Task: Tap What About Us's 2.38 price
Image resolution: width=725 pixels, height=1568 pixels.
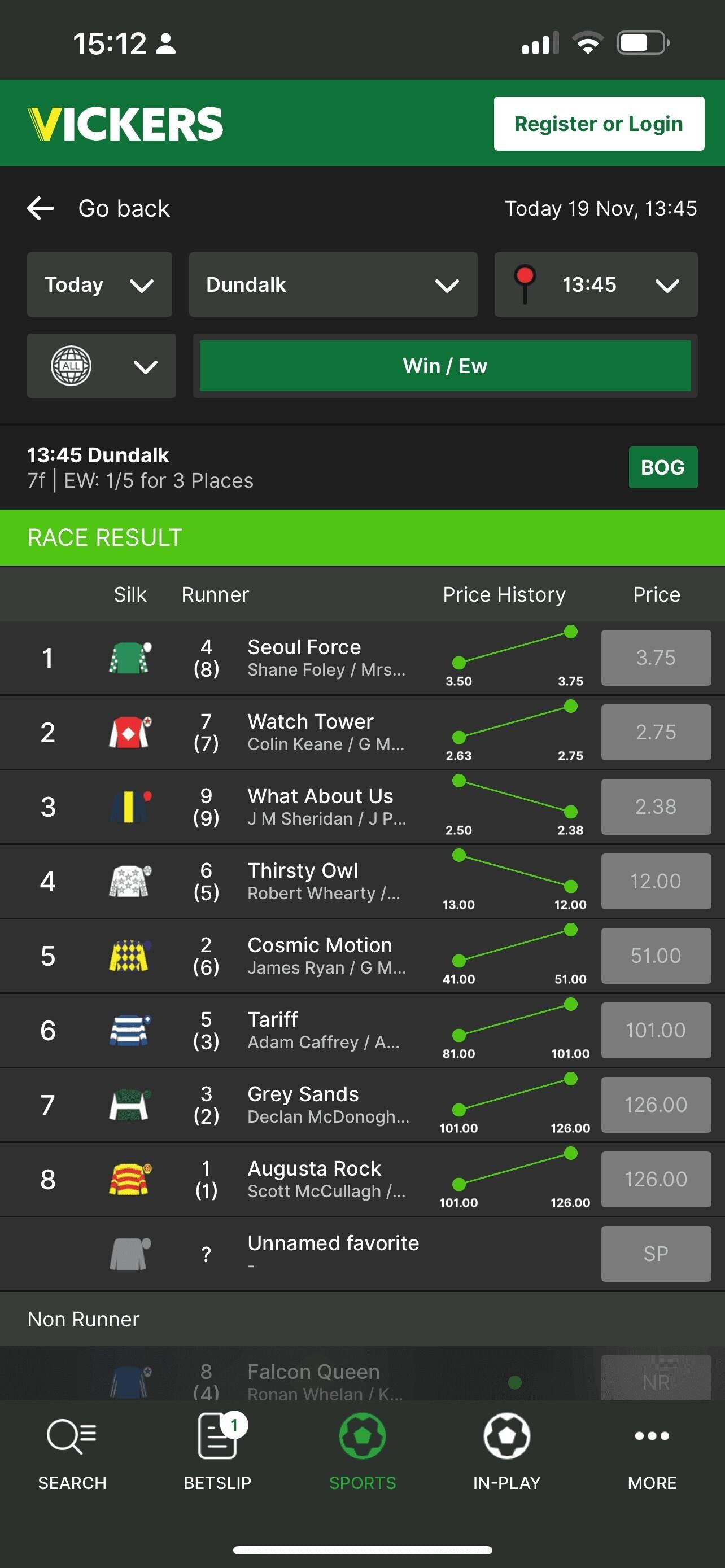Action: click(655, 807)
